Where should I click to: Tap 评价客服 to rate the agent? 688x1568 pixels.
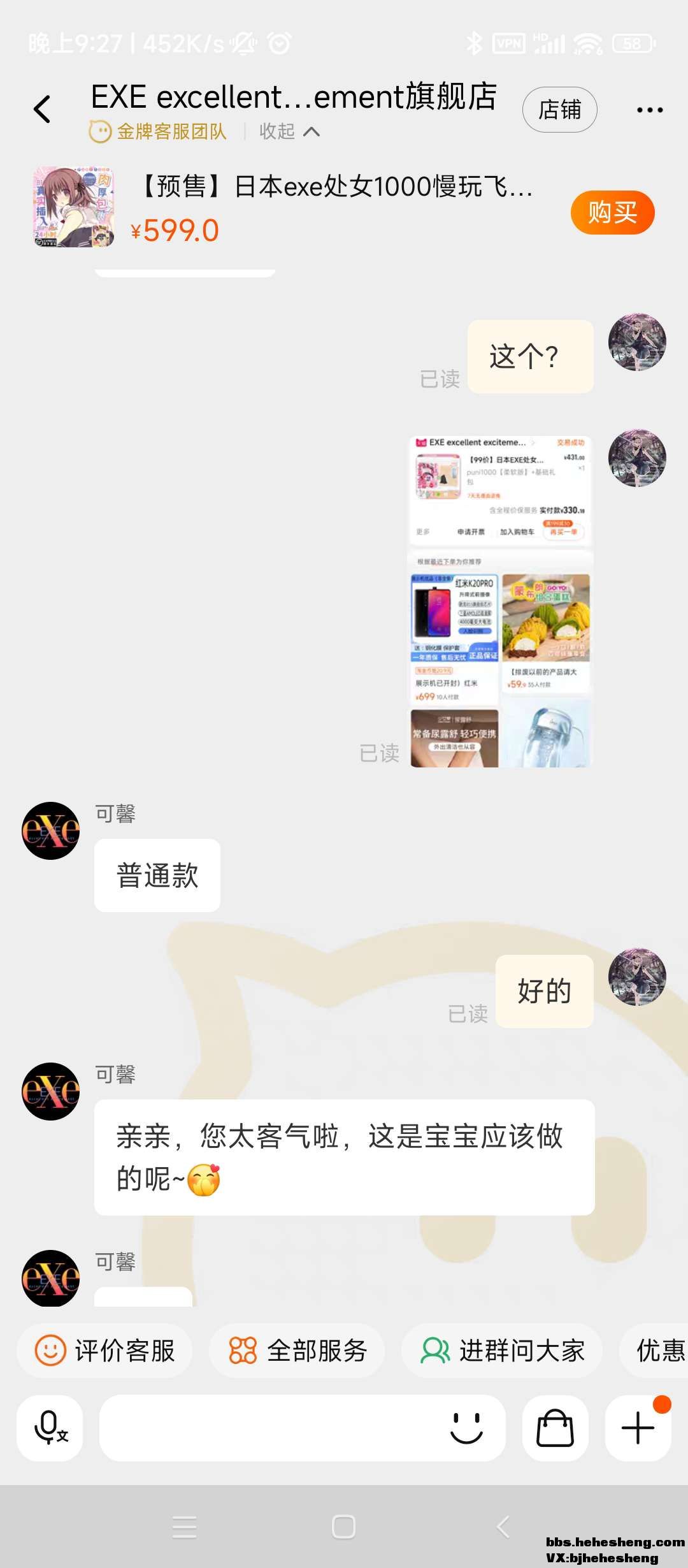(x=105, y=1351)
